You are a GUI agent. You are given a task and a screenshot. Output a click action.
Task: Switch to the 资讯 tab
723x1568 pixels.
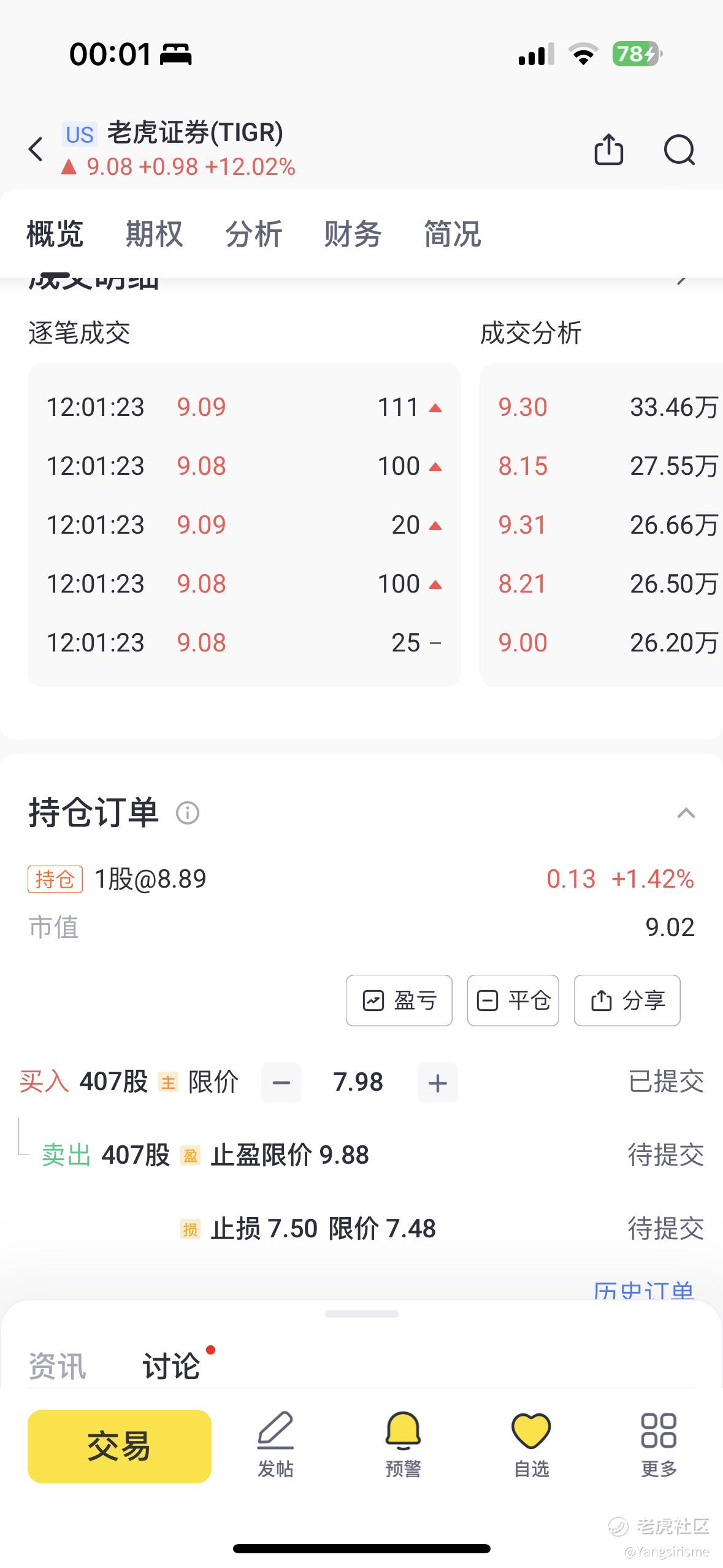tap(57, 1366)
